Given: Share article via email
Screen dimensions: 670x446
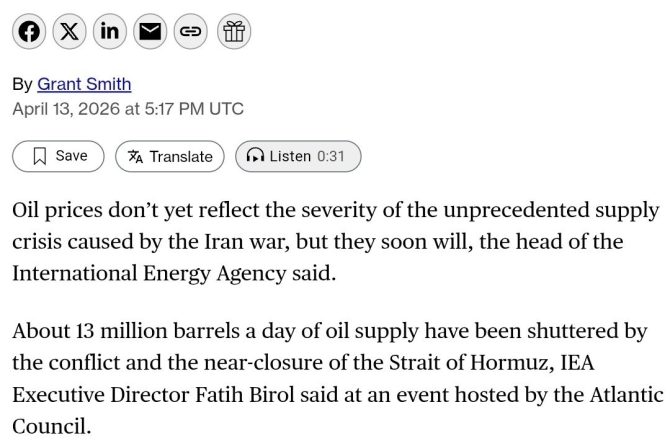Looking at the screenshot, I should coord(150,32).
